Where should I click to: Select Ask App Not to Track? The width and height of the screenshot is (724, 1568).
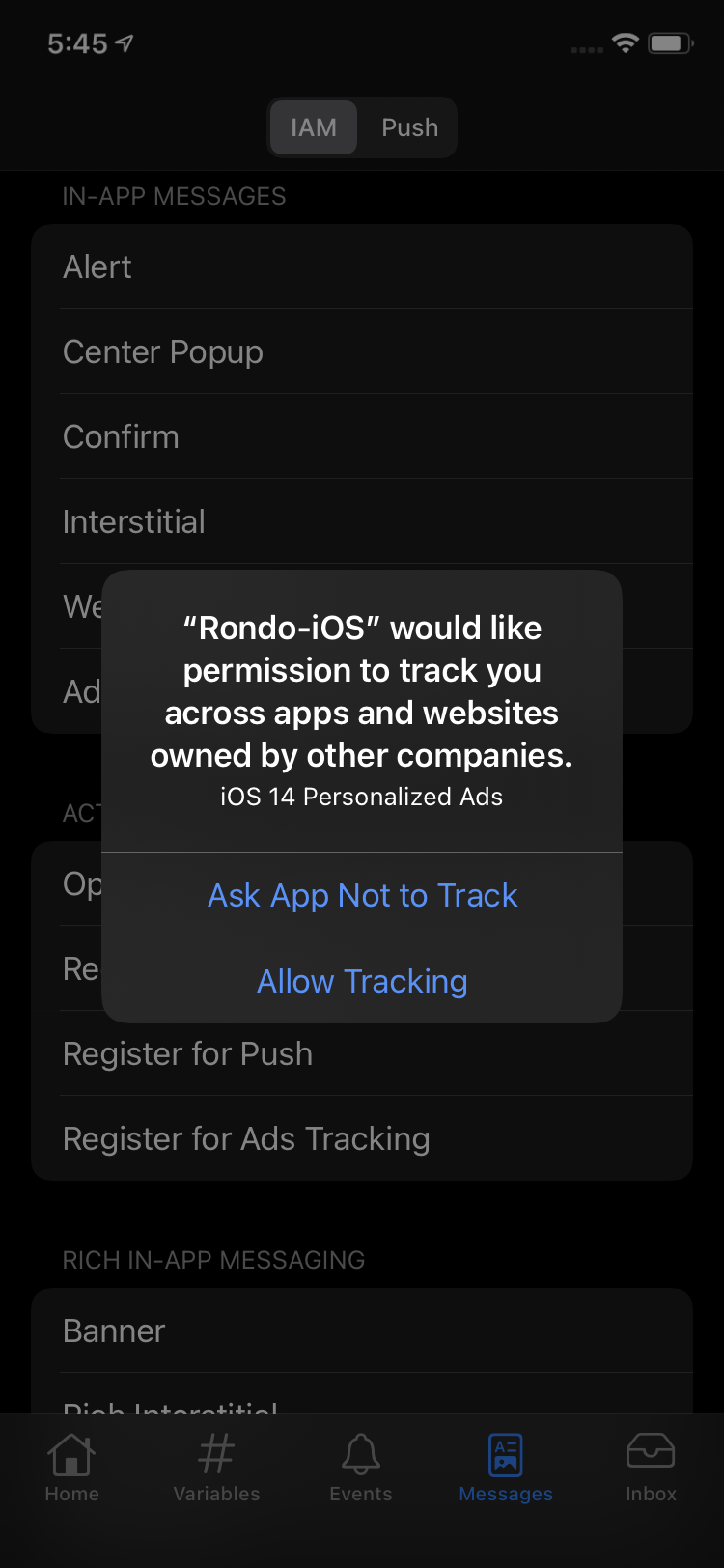[x=362, y=895]
